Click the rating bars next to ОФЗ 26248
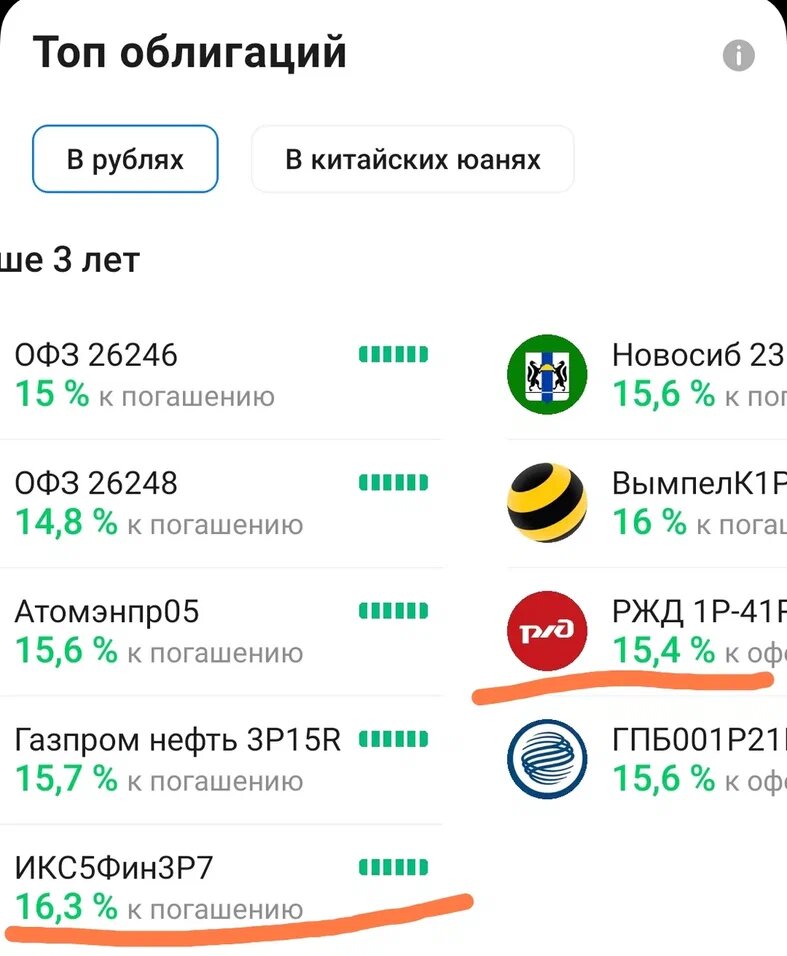Viewport: 787px width, 956px height. coord(394,482)
